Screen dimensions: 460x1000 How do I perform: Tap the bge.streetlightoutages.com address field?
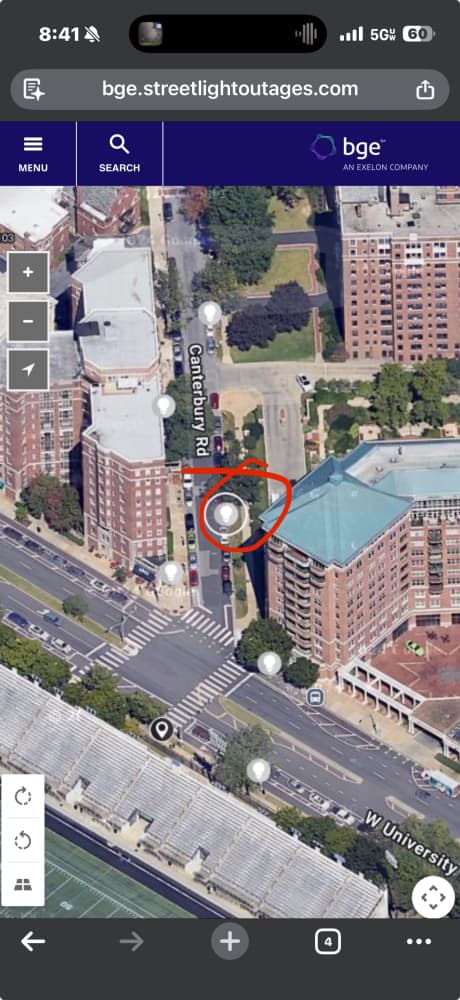pos(230,89)
